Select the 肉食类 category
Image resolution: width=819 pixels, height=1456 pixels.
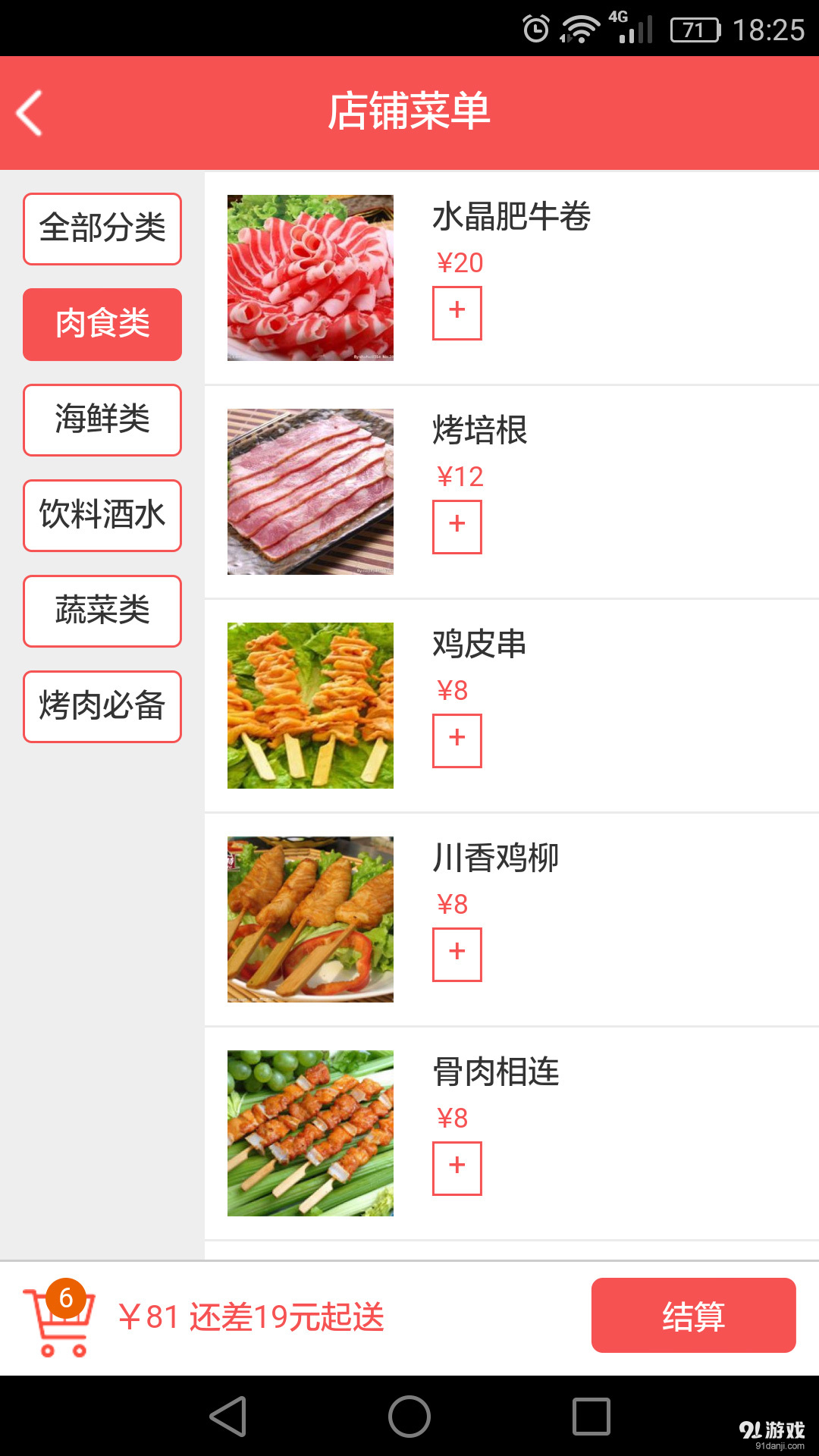pos(102,324)
